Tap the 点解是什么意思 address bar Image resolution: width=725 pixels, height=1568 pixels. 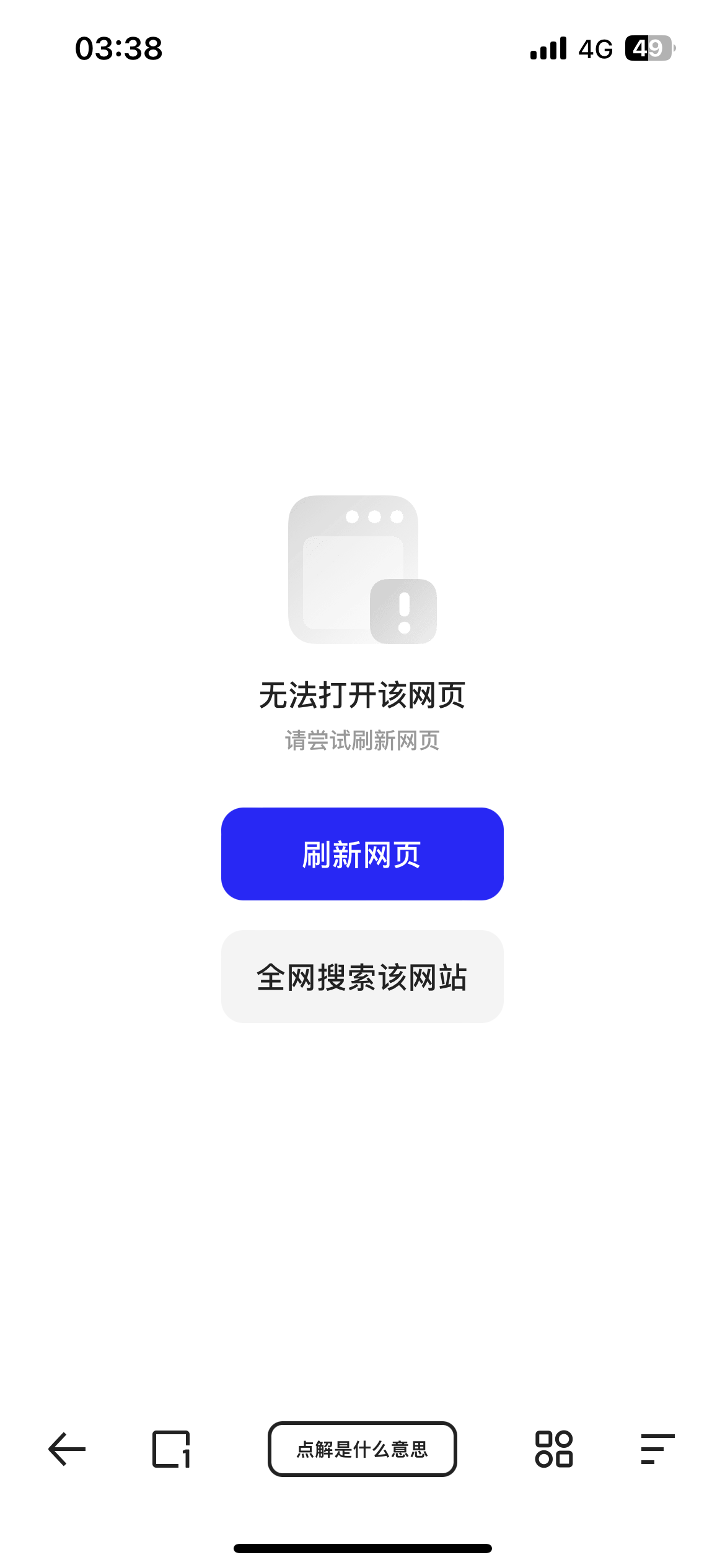point(362,1449)
